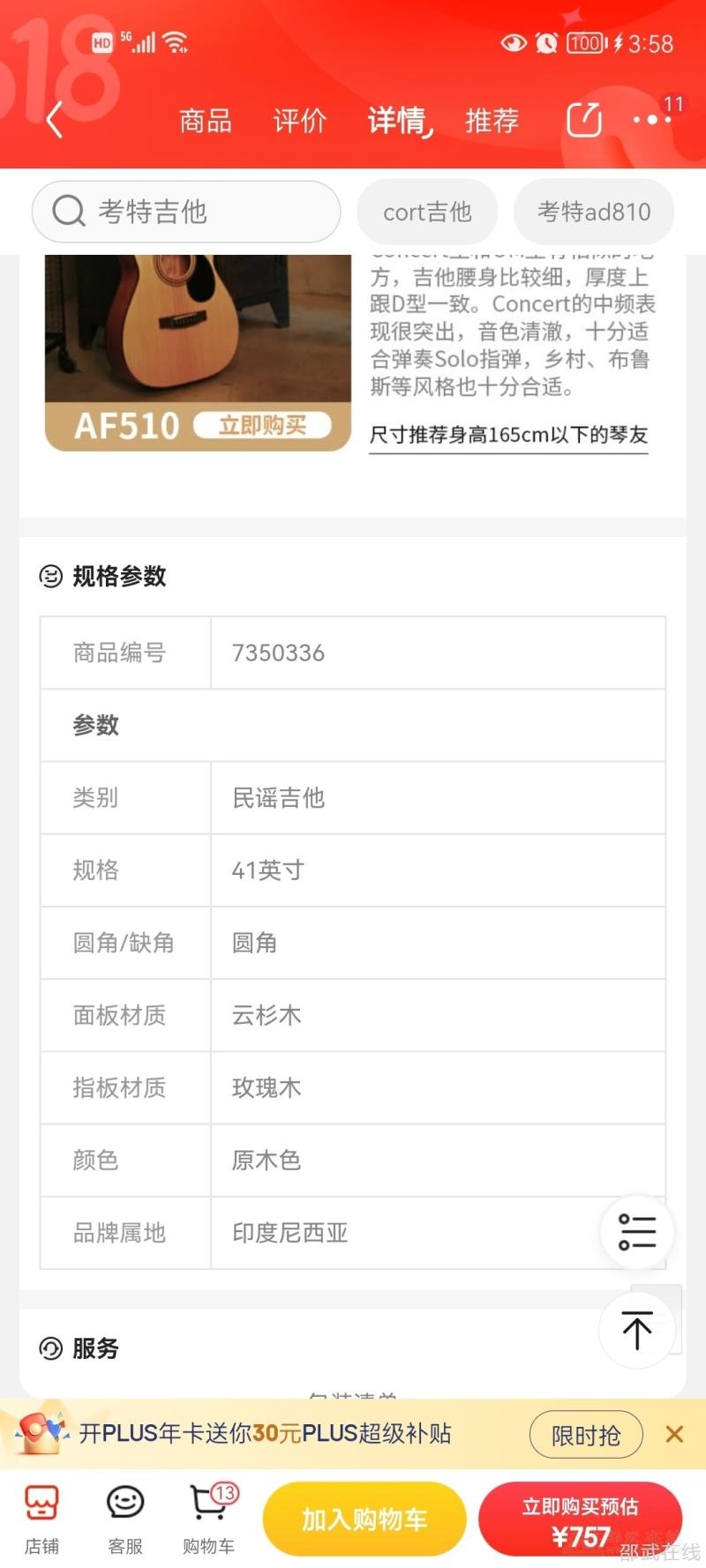Image resolution: width=706 pixels, height=1568 pixels.
Task: Open the three-dot overflow menu
Action: [651, 120]
